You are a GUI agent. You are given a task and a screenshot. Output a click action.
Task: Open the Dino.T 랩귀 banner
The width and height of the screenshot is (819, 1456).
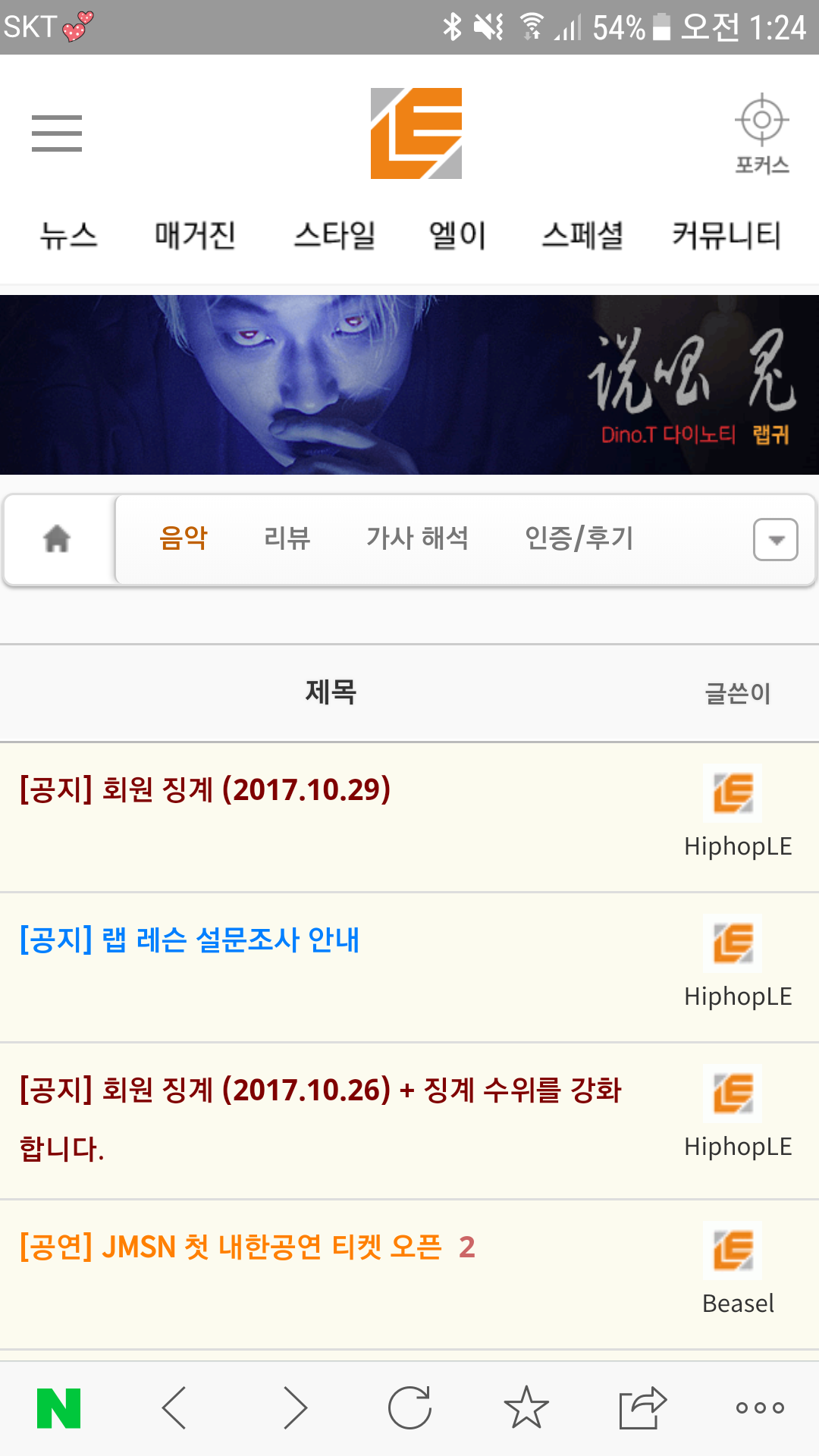pos(409,384)
